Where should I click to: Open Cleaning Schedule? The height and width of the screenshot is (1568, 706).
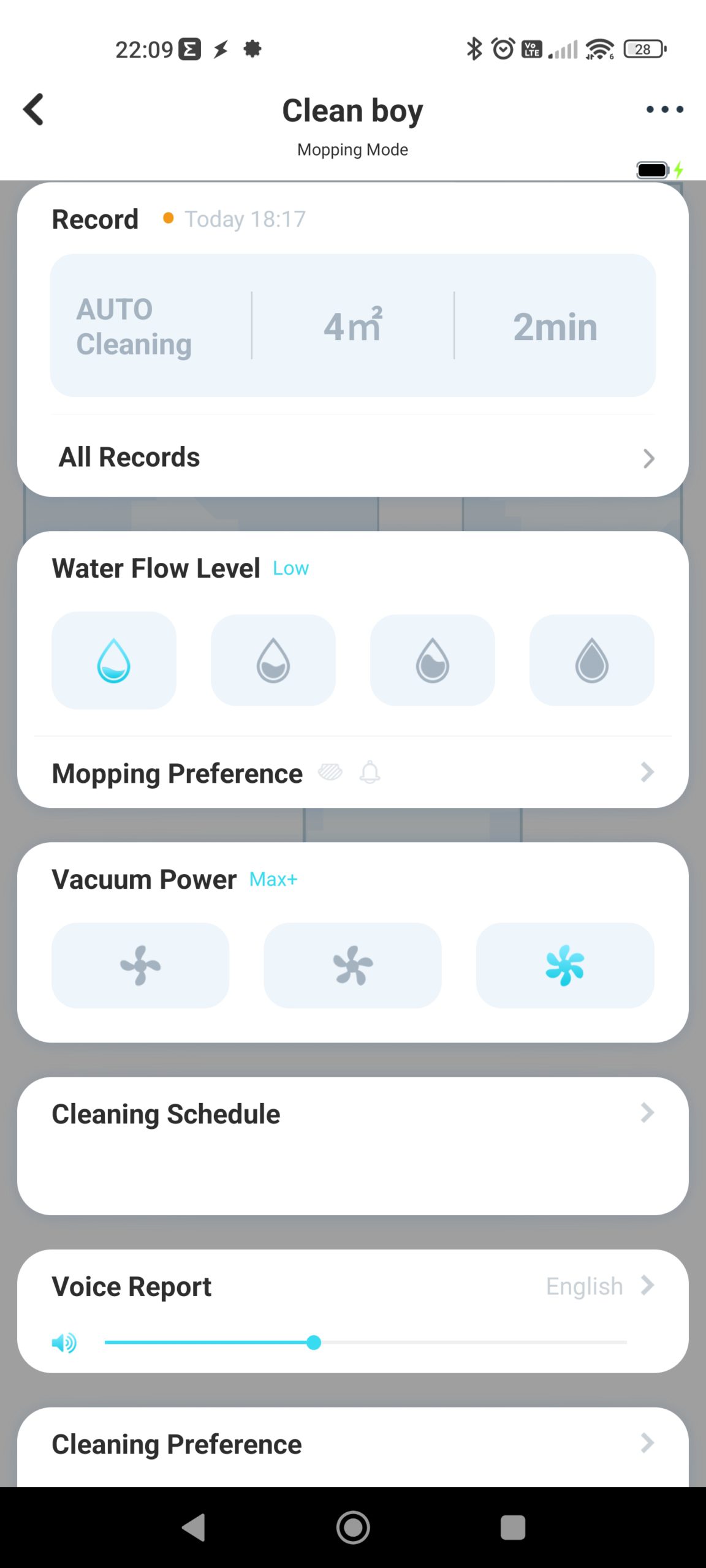coord(352,1145)
